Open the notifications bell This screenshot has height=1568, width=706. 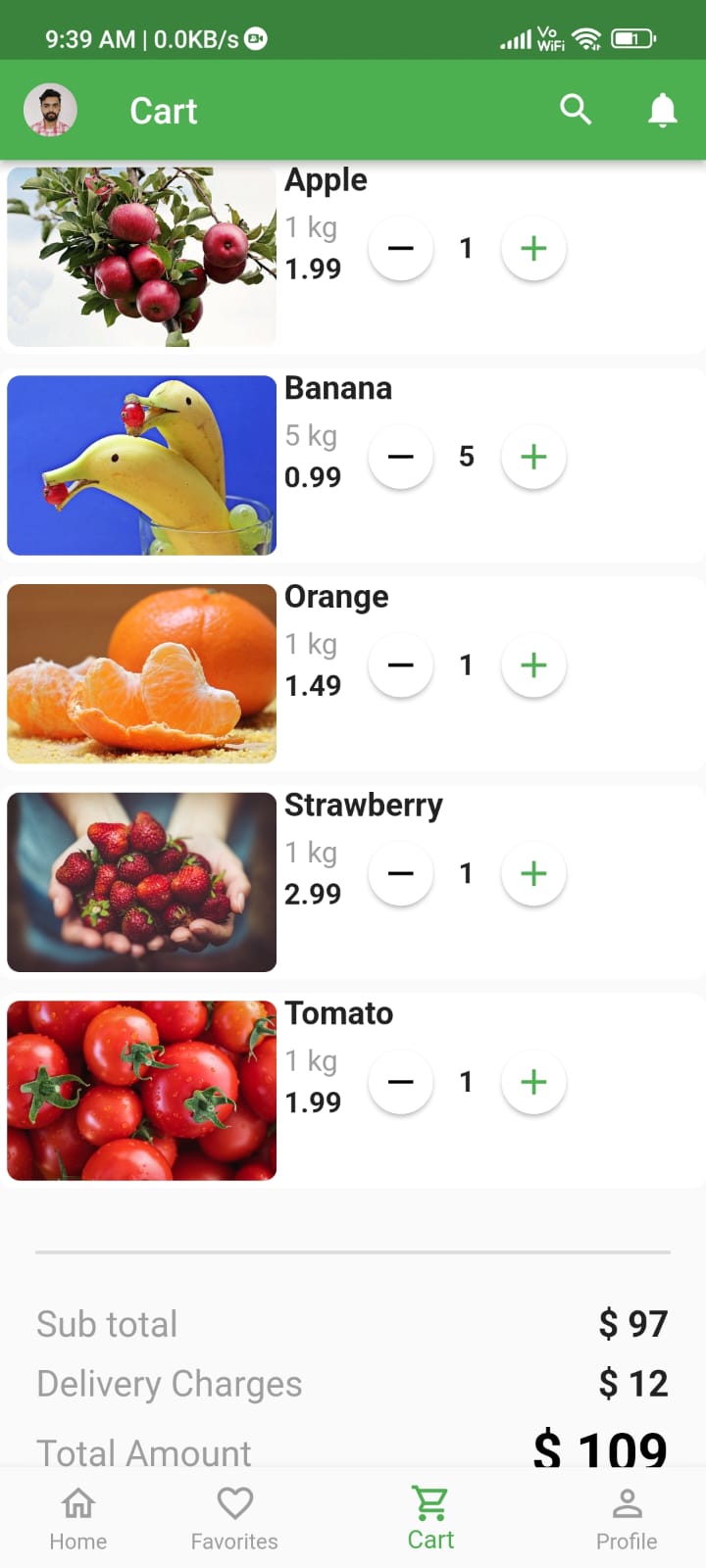coord(663,110)
